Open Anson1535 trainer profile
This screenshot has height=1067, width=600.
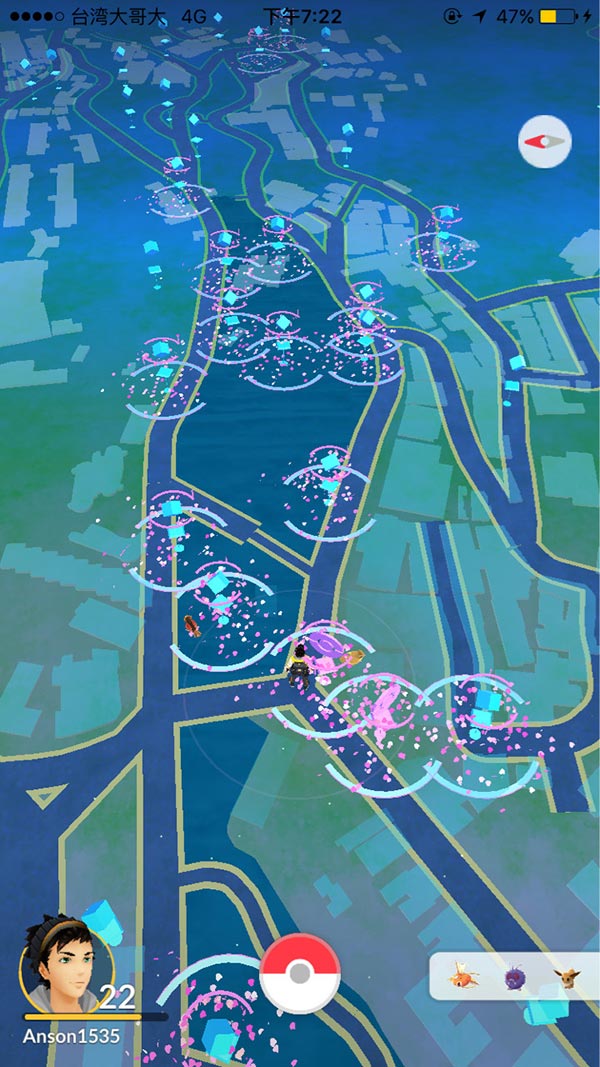(x=66, y=965)
